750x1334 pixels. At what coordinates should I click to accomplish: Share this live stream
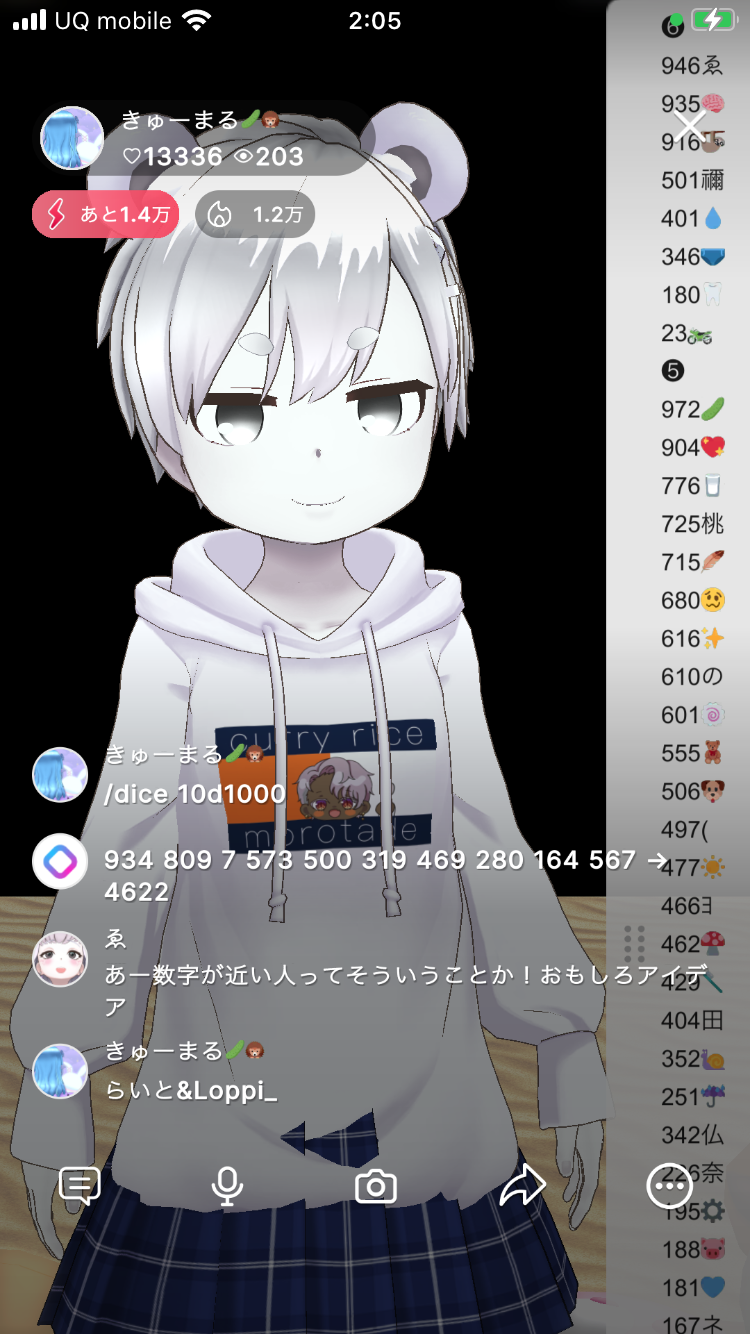522,1186
